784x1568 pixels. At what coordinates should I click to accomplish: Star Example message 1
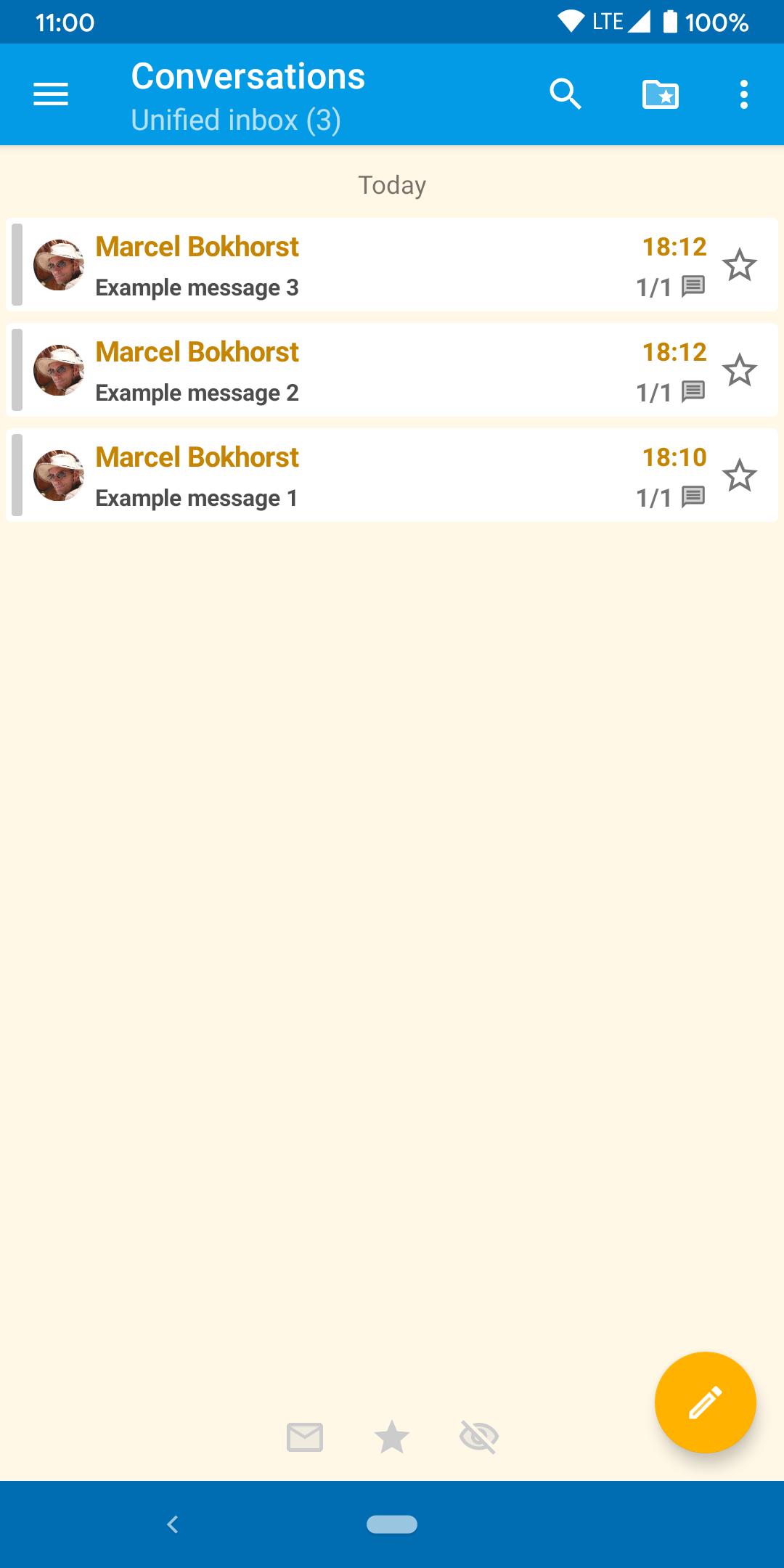click(740, 475)
